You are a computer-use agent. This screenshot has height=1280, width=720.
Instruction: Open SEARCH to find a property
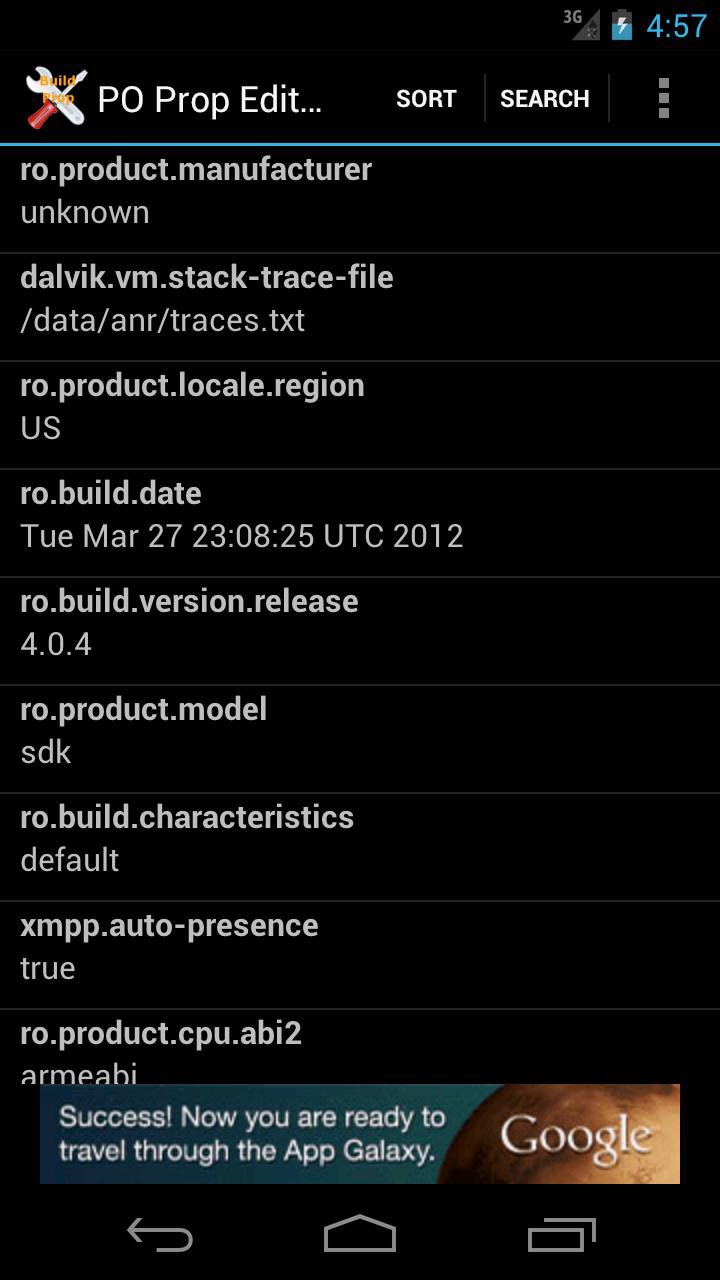[545, 98]
